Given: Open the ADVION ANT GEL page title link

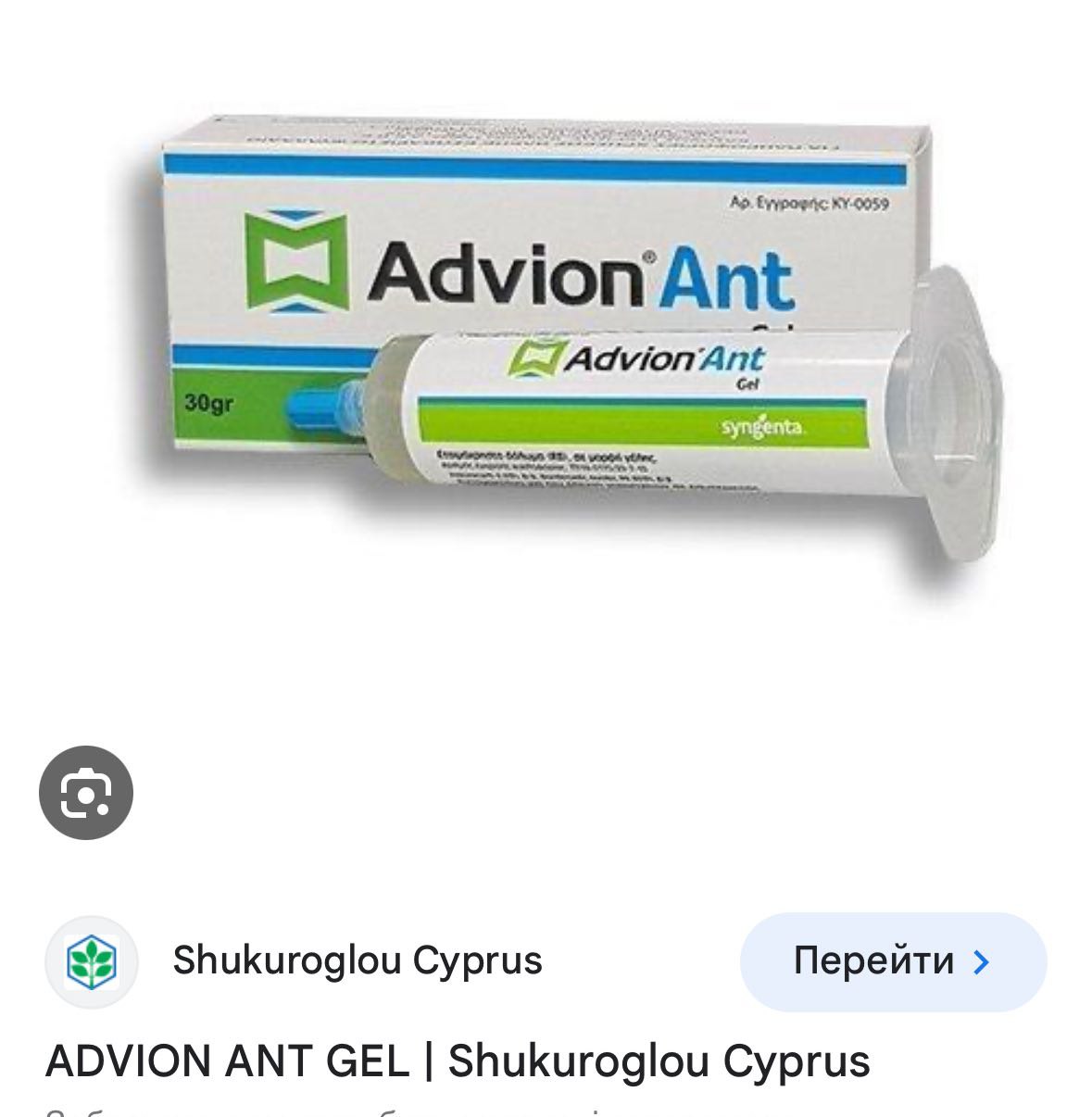Looking at the screenshot, I should pyautogui.click(x=458, y=1061).
